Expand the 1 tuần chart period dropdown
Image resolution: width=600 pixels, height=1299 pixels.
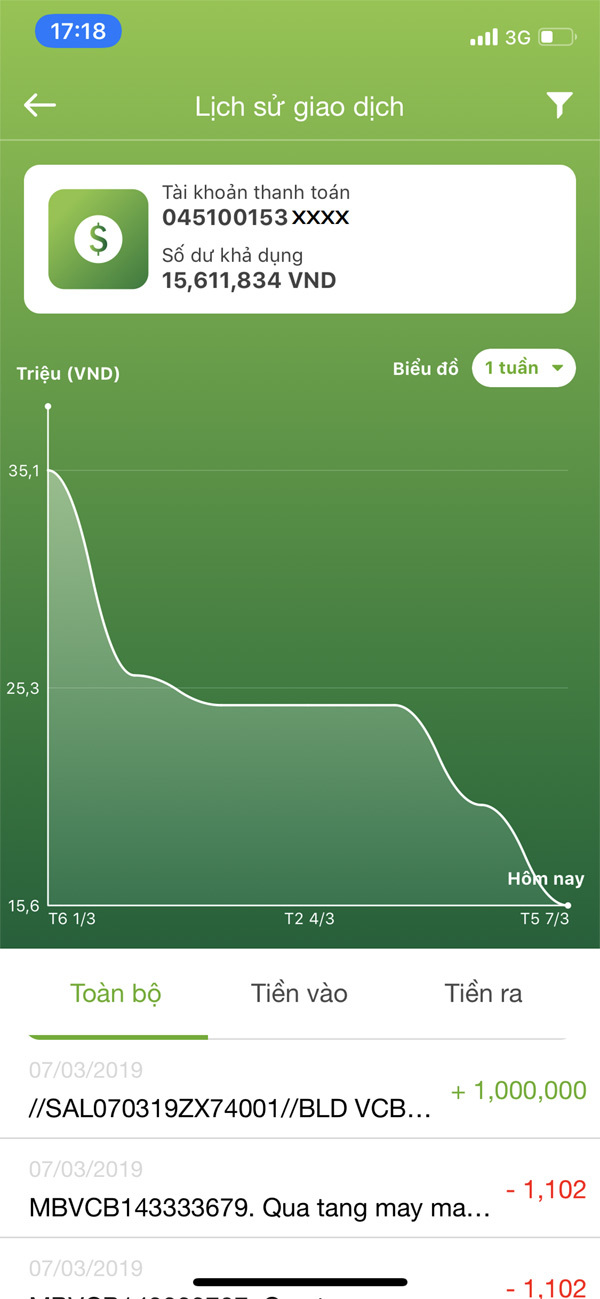pyautogui.click(x=523, y=368)
